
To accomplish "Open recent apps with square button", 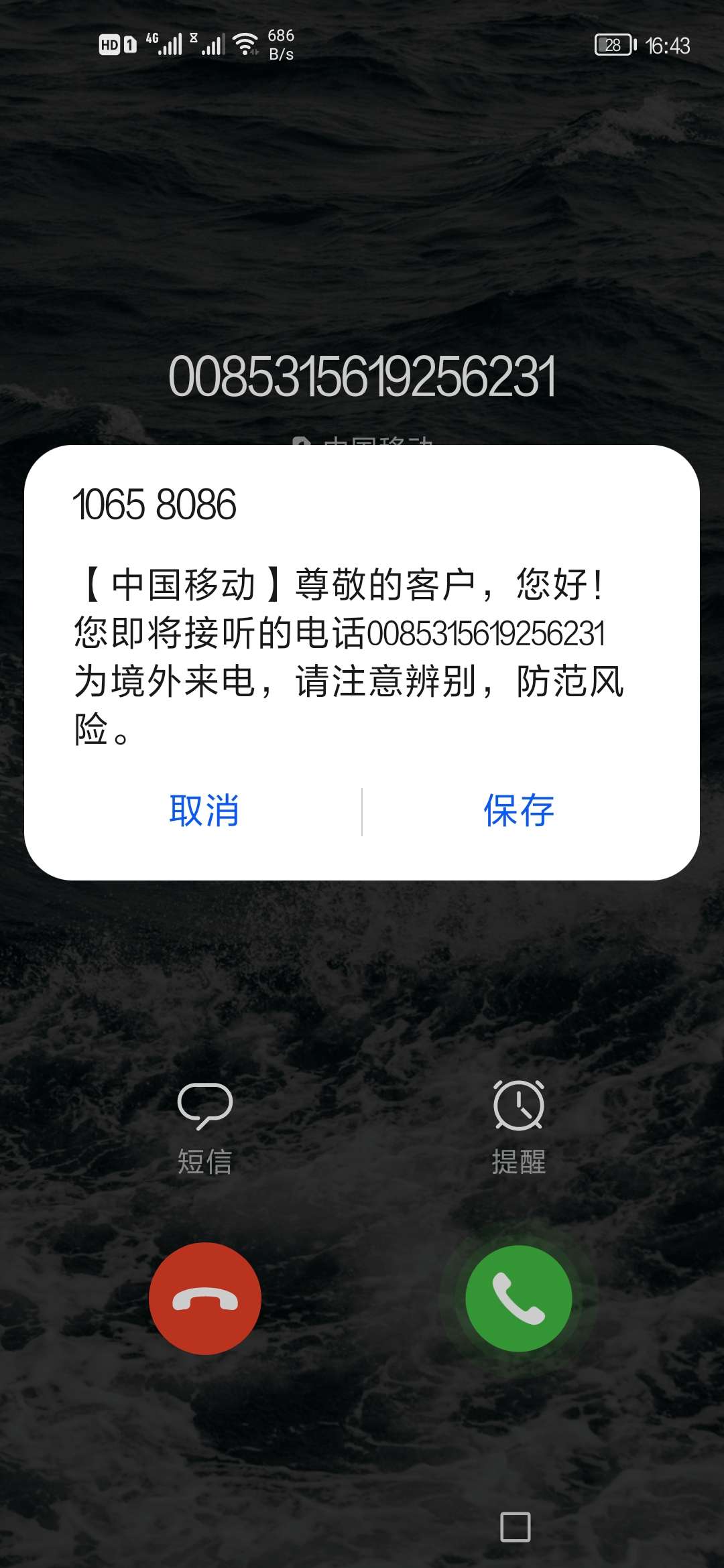I will coord(515,1528).
